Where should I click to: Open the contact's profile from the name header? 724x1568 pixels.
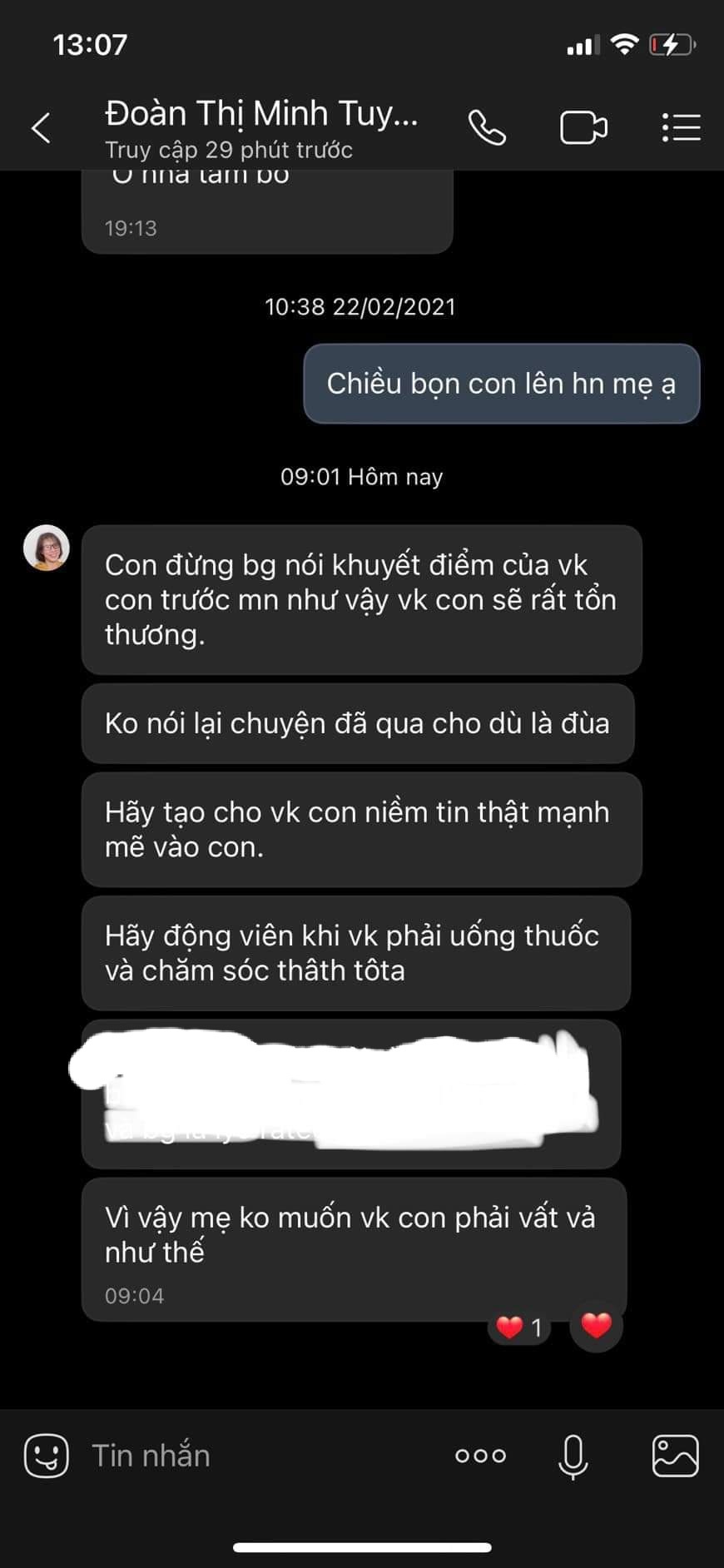pyautogui.click(x=261, y=114)
